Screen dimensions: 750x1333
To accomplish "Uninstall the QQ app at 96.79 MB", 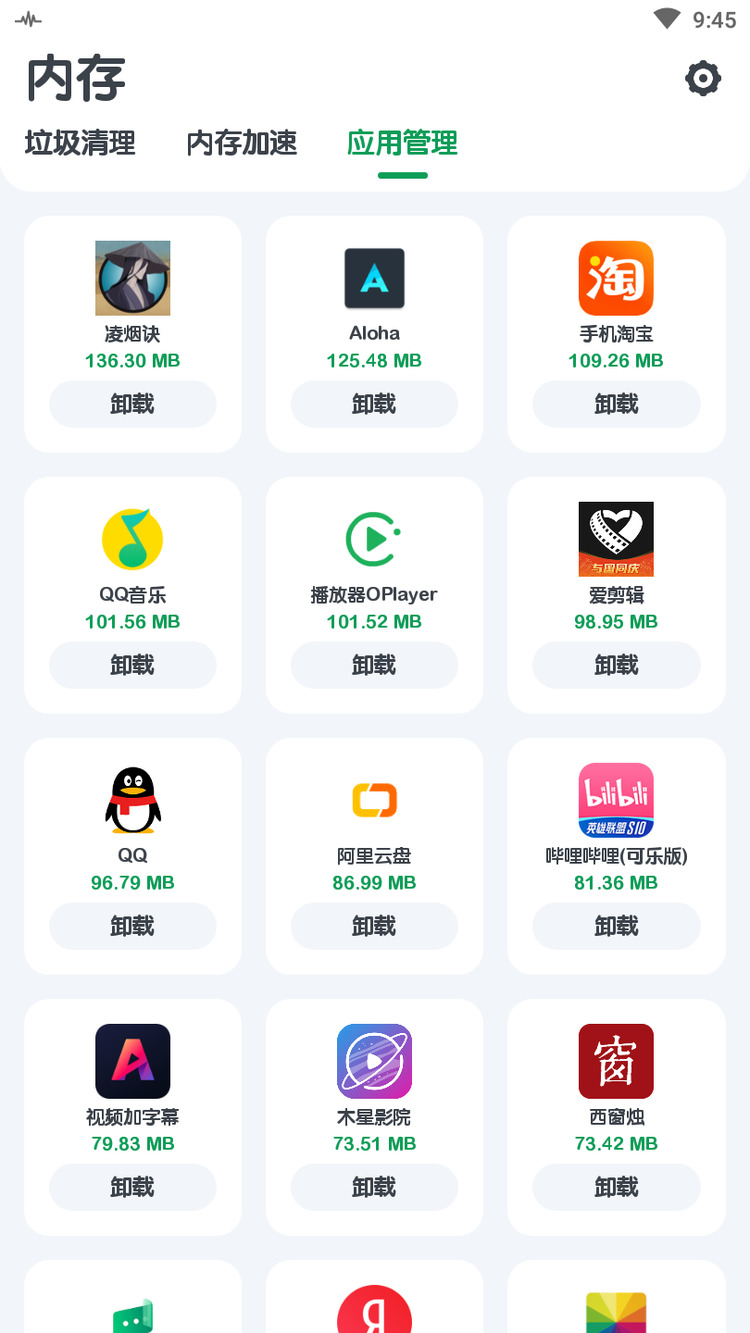I will (x=132, y=926).
